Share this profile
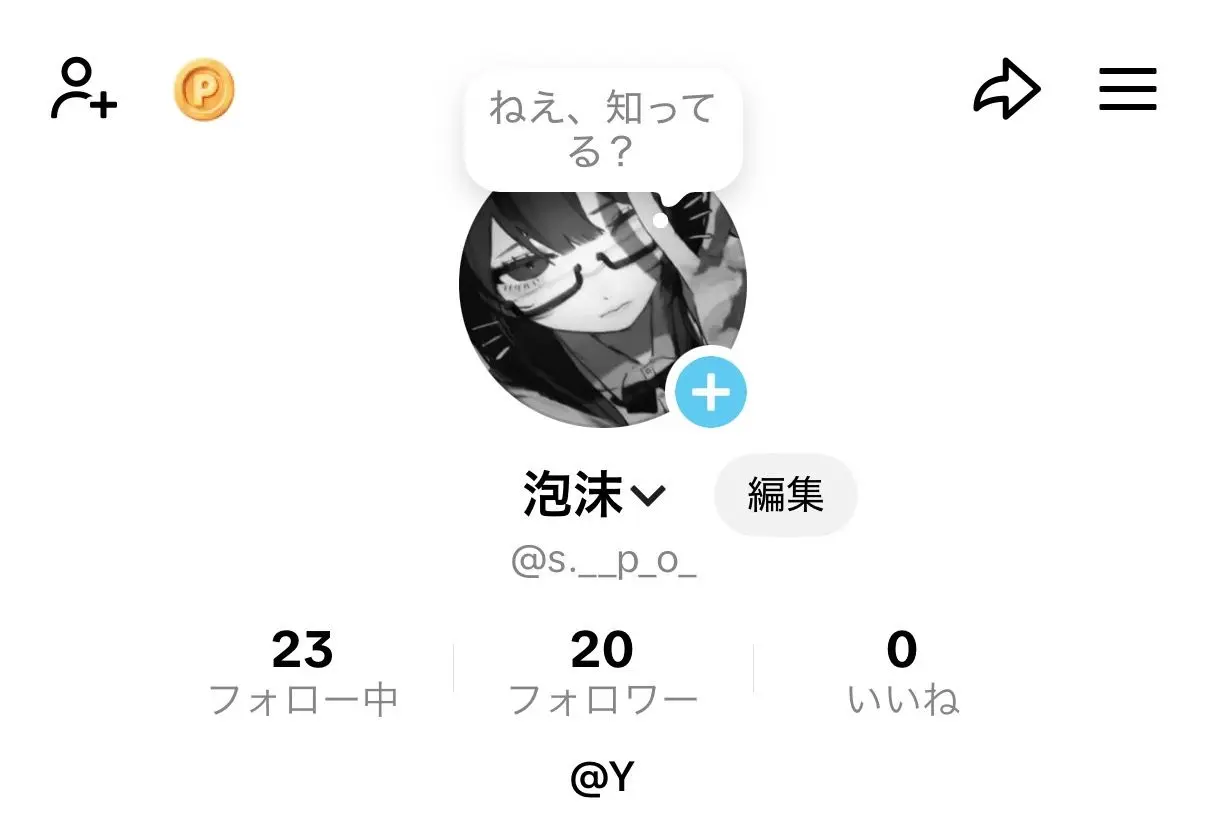Screen dimensions: 1206x828 (x=1007, y=90)
